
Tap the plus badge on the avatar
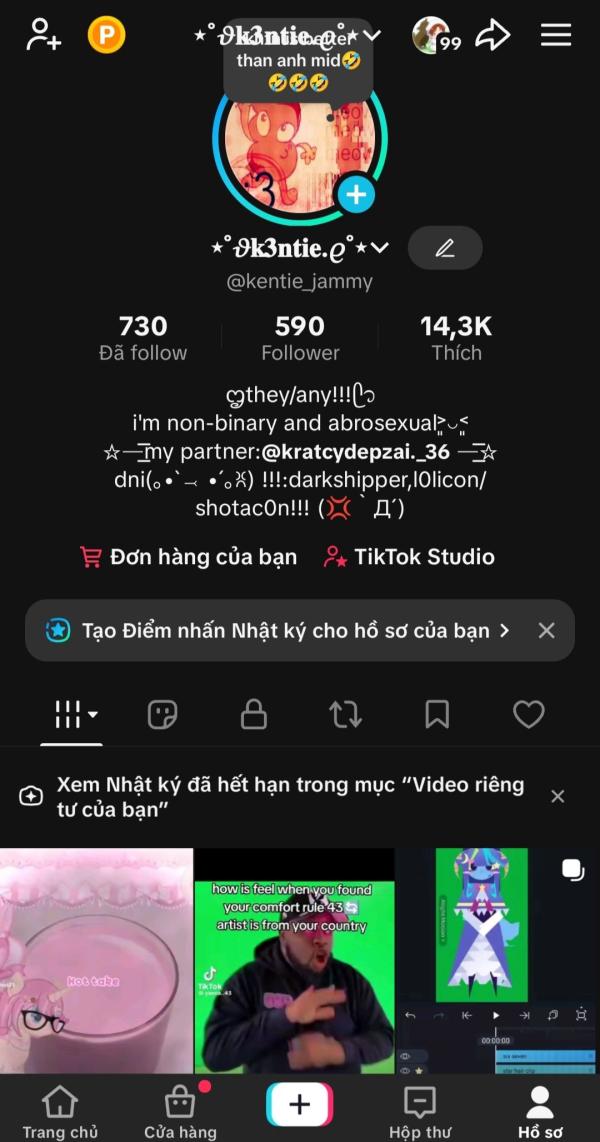tap(356, 194)
